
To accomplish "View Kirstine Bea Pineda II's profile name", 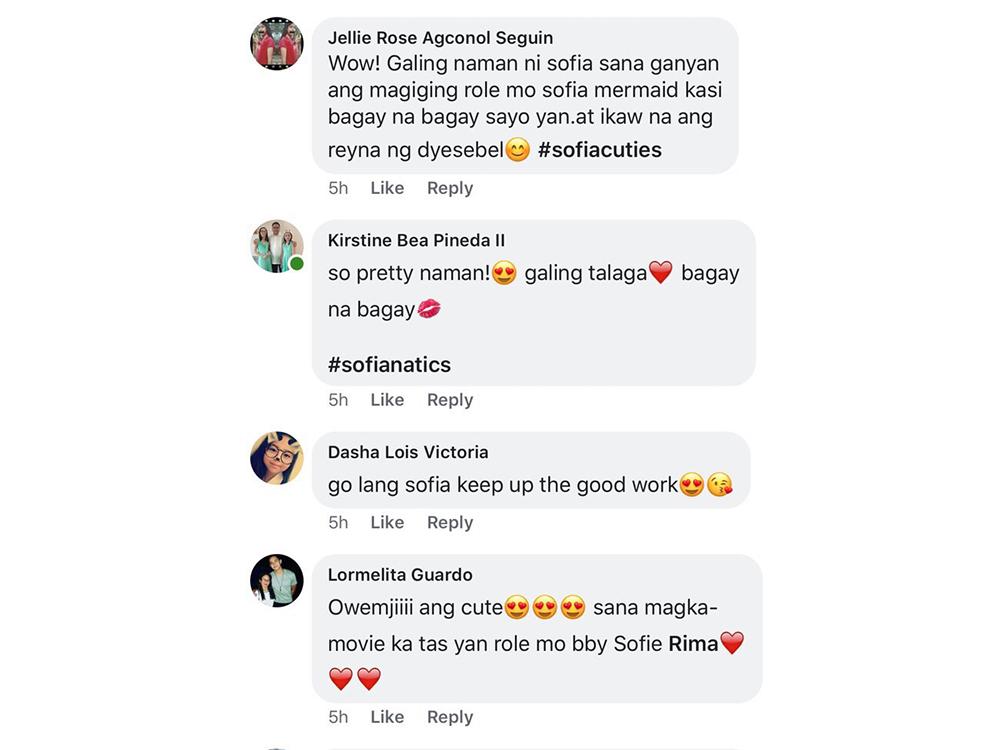I will 416,240.
